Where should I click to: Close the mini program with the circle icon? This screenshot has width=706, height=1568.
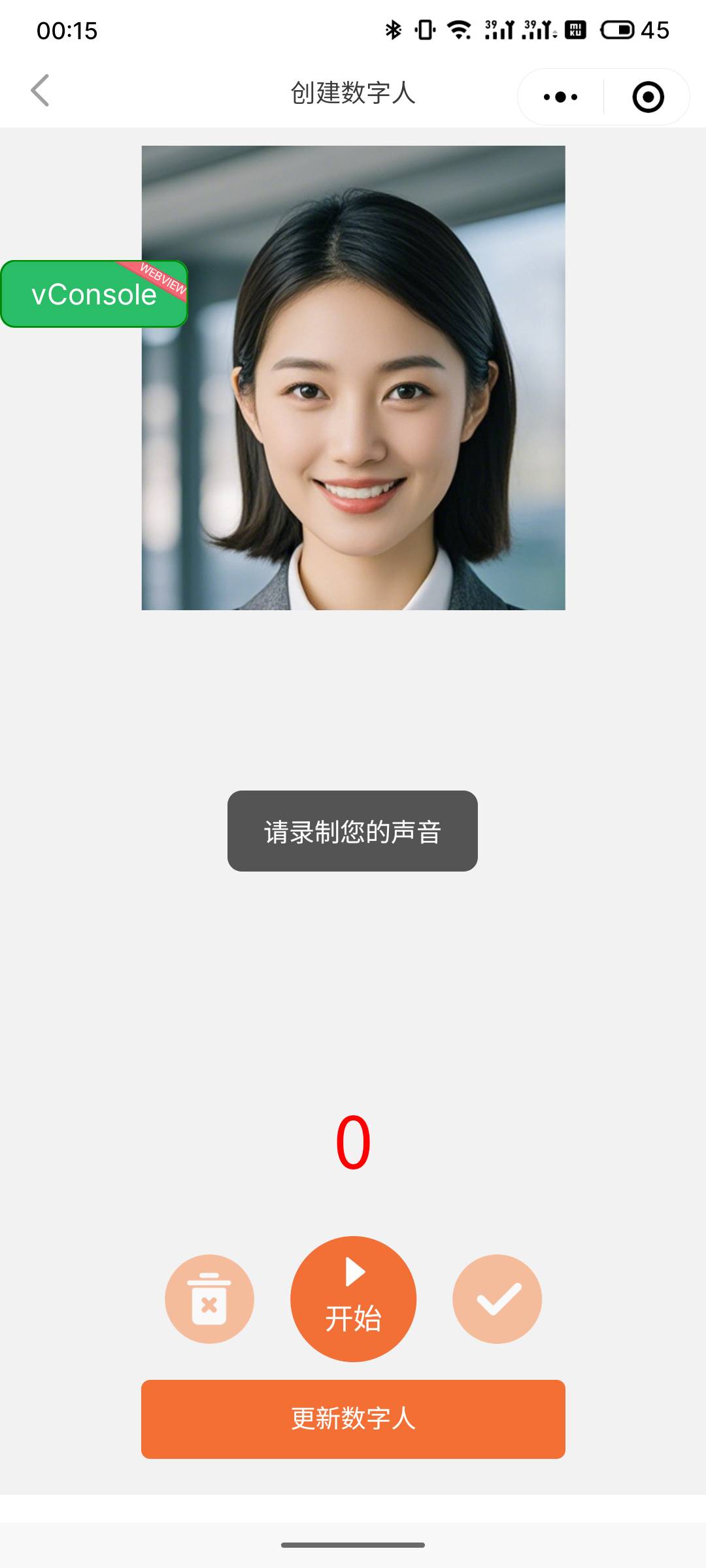[x=648, y=97]
